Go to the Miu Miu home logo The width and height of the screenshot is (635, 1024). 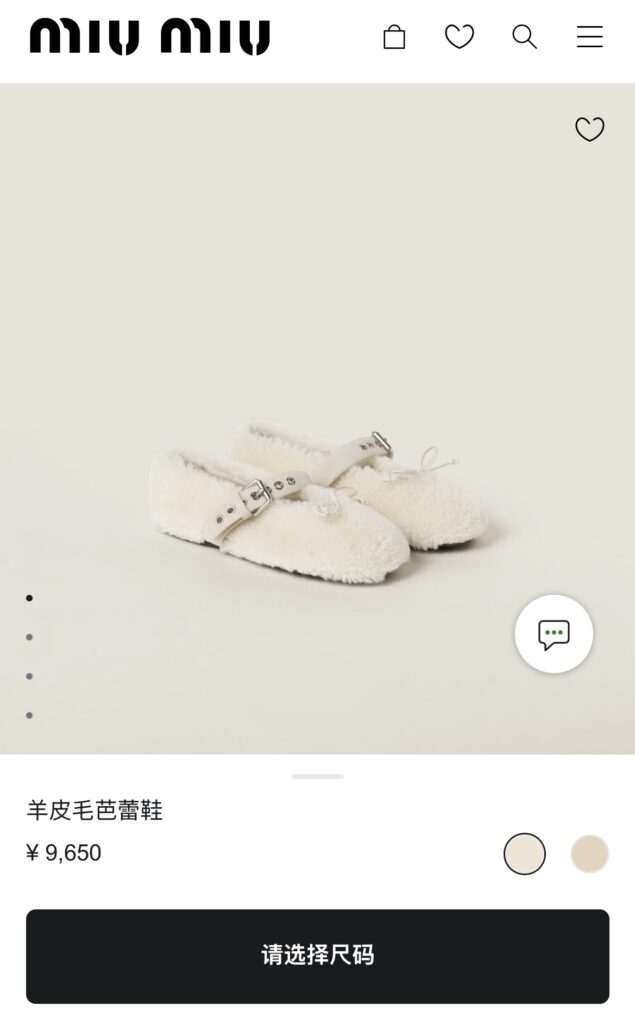click(150, 37)
